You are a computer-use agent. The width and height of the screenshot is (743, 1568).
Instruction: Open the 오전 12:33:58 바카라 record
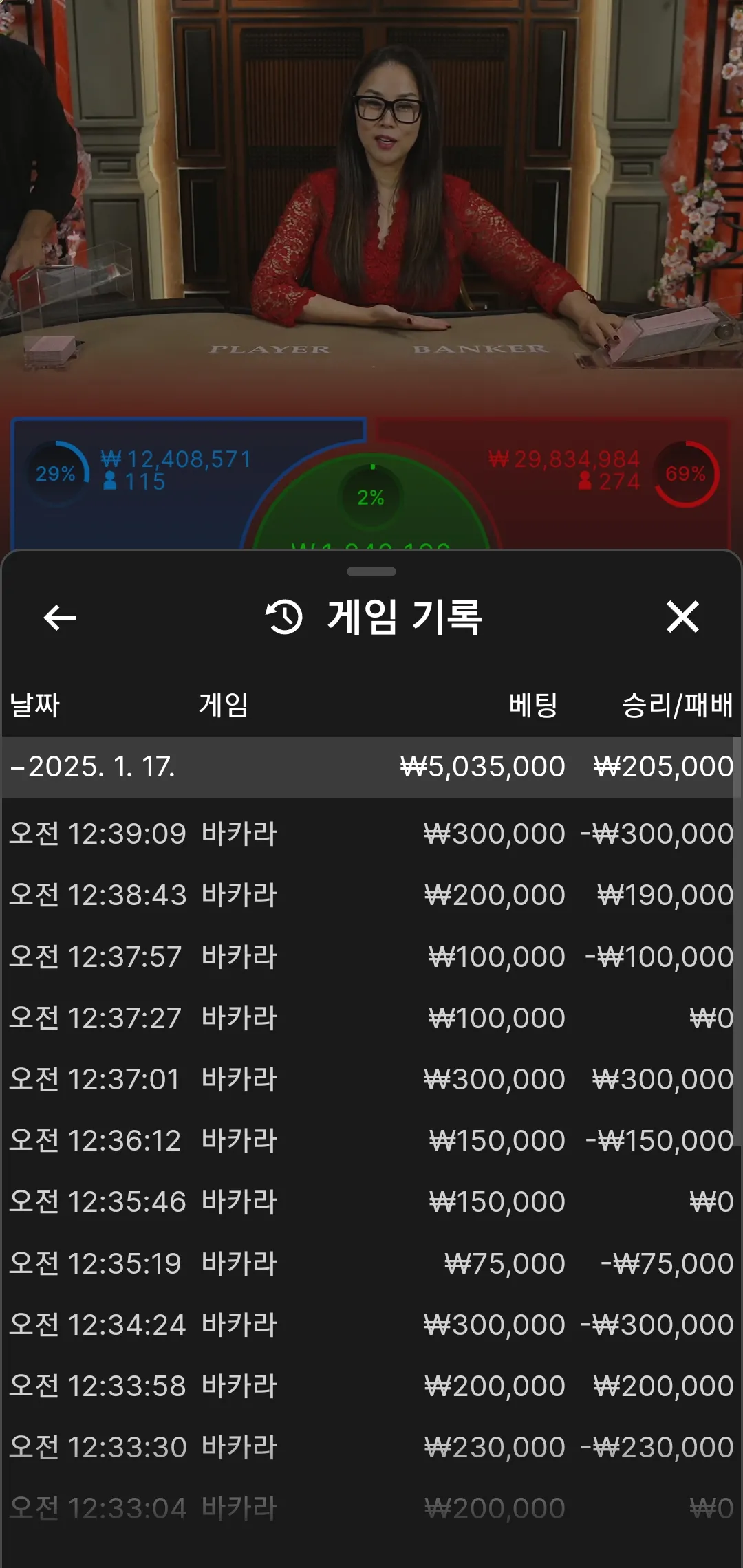point(371,1386)
